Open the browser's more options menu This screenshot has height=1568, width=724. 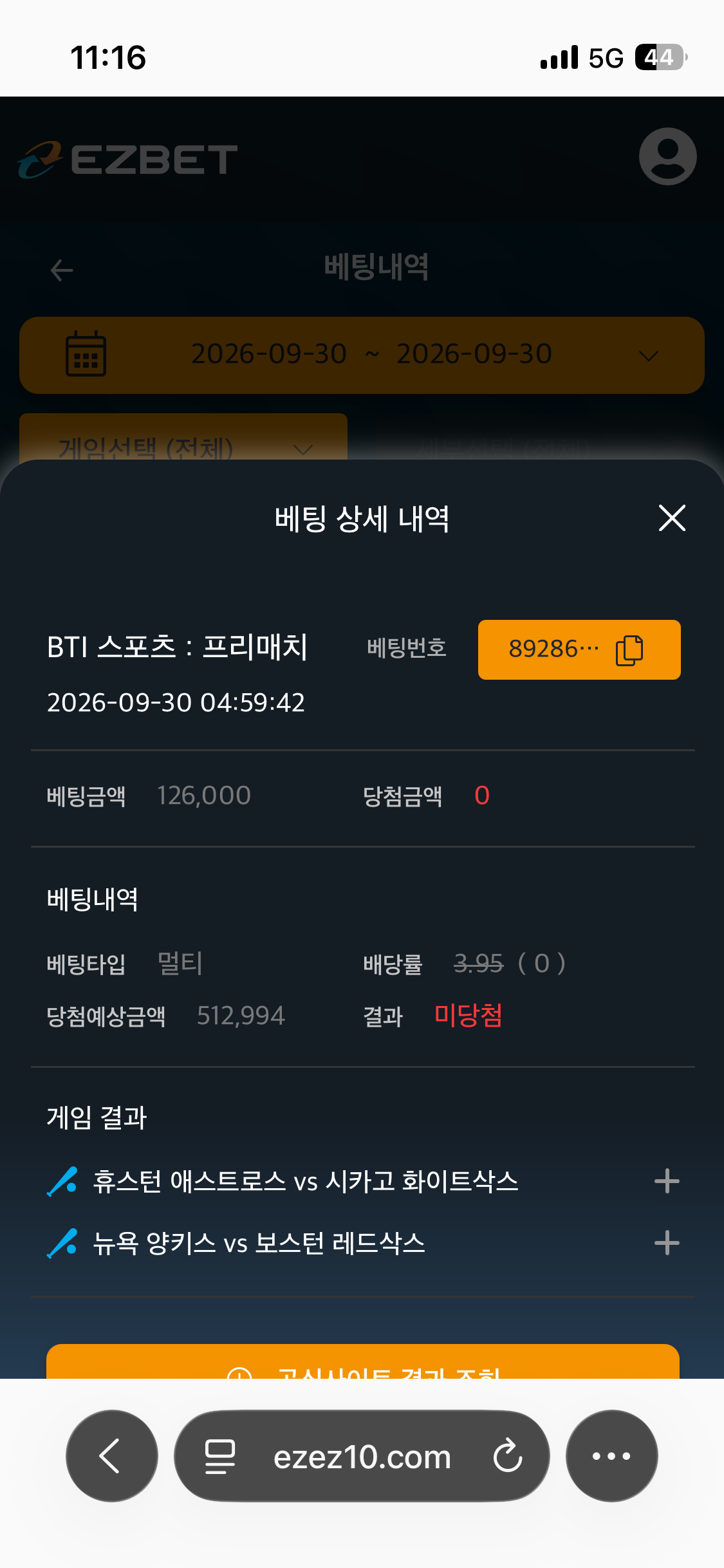click(611, 1456)
